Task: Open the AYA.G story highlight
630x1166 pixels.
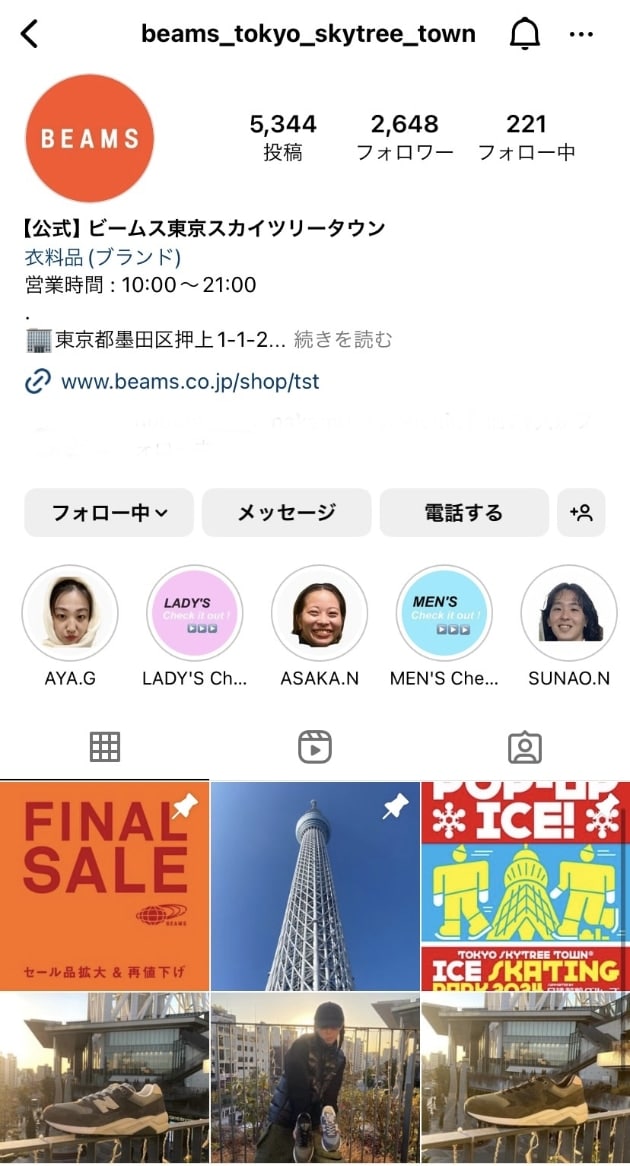Action: (70, 613)
